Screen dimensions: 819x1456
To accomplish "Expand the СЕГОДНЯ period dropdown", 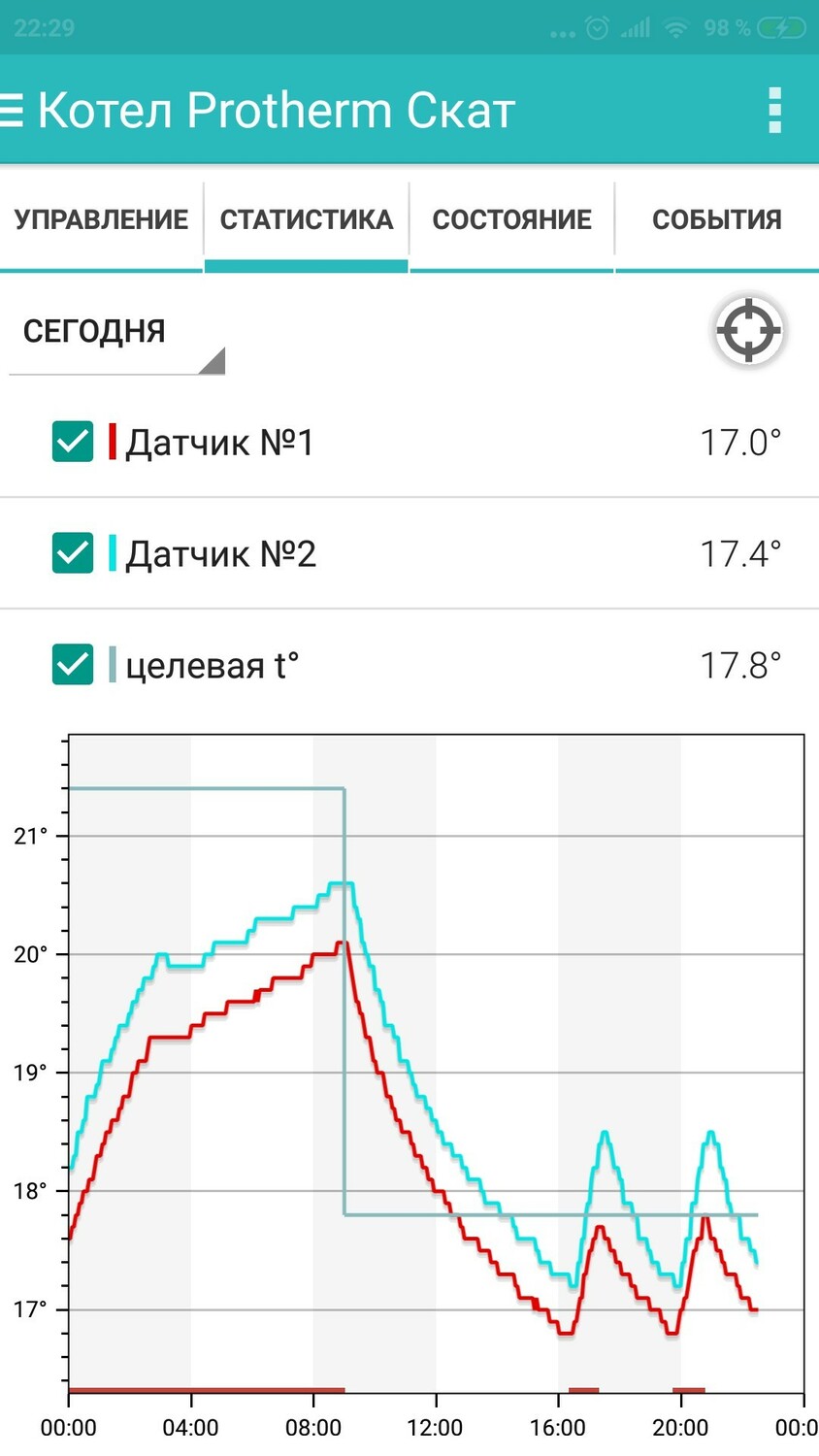I will pos(117,332).
